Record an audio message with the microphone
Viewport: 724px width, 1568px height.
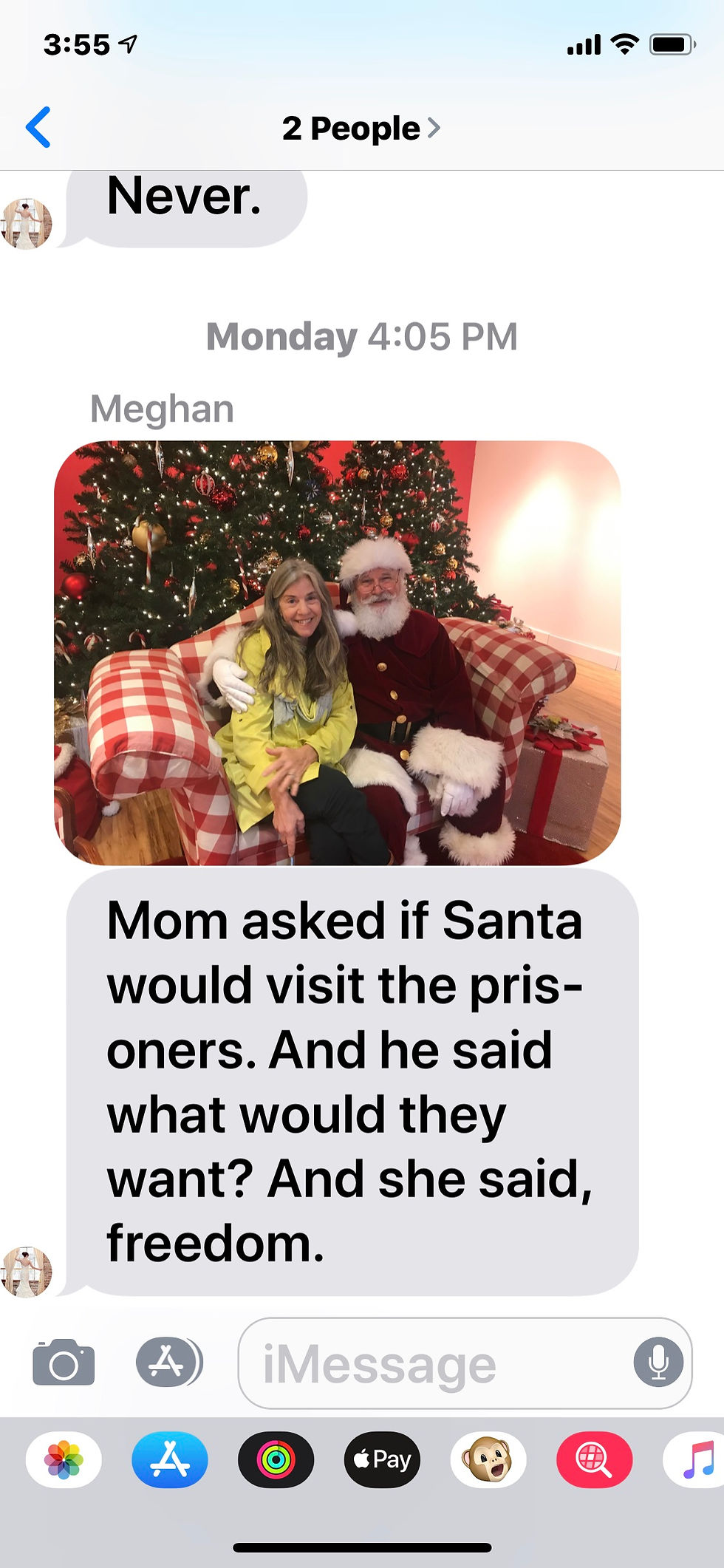pos(658,1362)
